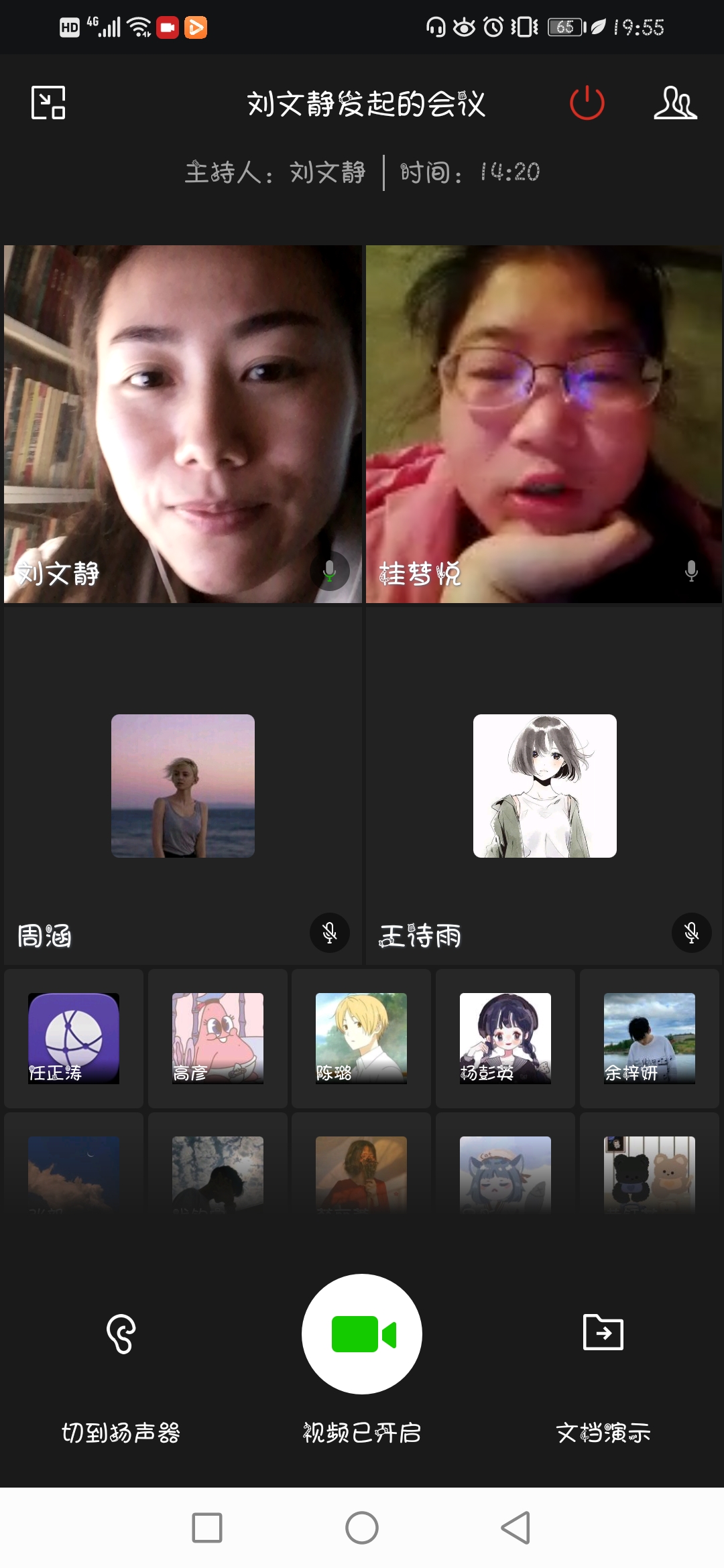This screenshot has height=1568, width=724.
Task: Select participant 余梓妍
Action: (x=649, y=1038)
